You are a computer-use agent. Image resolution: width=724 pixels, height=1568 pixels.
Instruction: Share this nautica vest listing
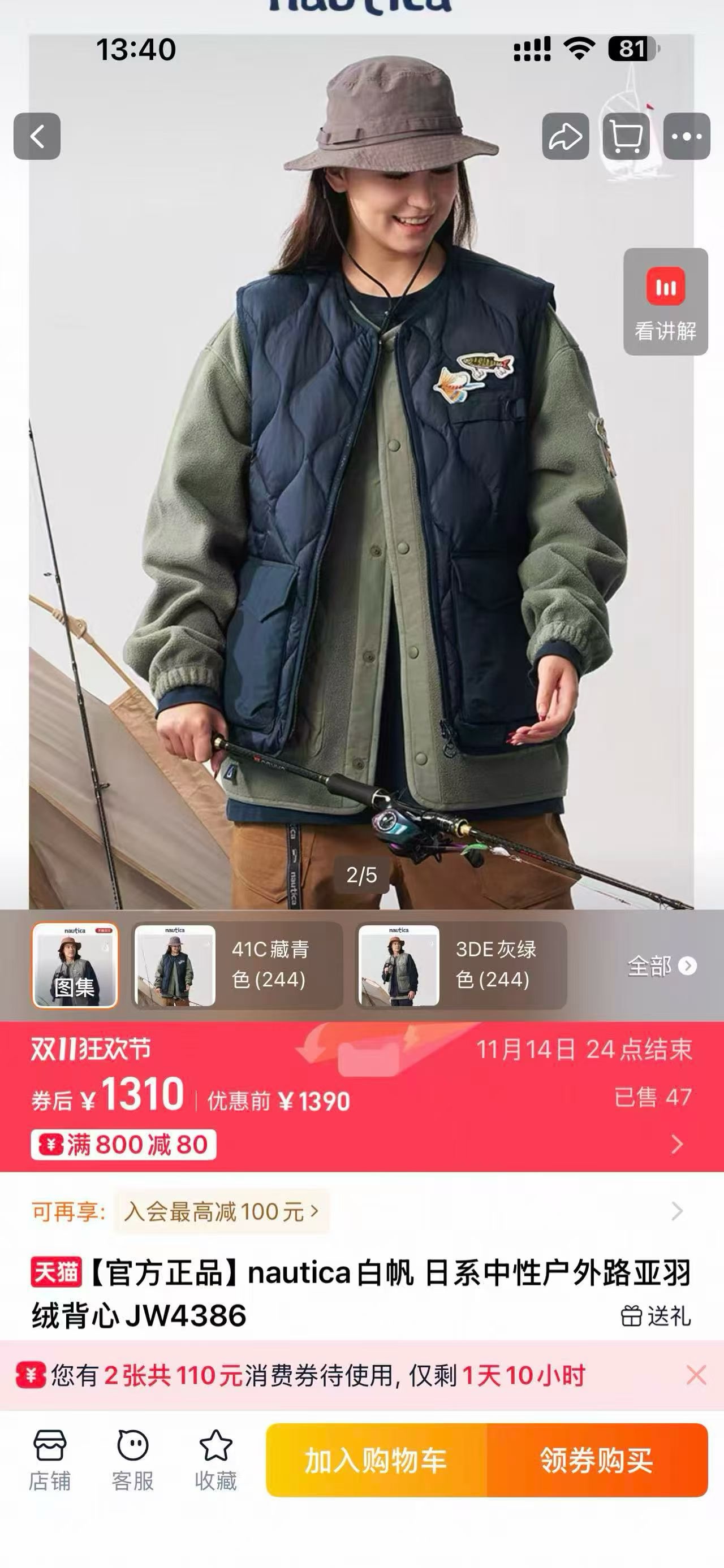(x=565, y=136)
